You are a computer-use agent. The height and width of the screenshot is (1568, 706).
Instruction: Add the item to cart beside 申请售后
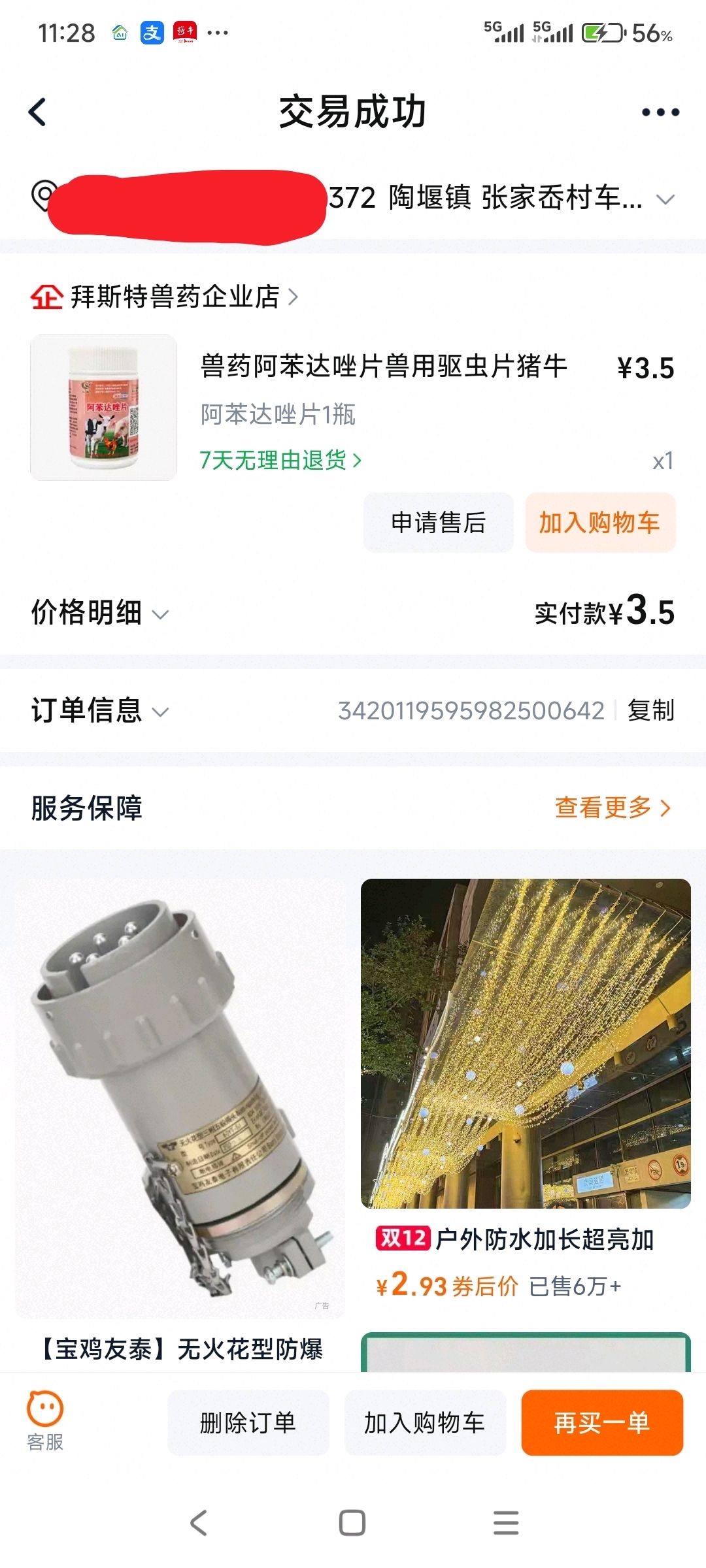click(599, 523)
